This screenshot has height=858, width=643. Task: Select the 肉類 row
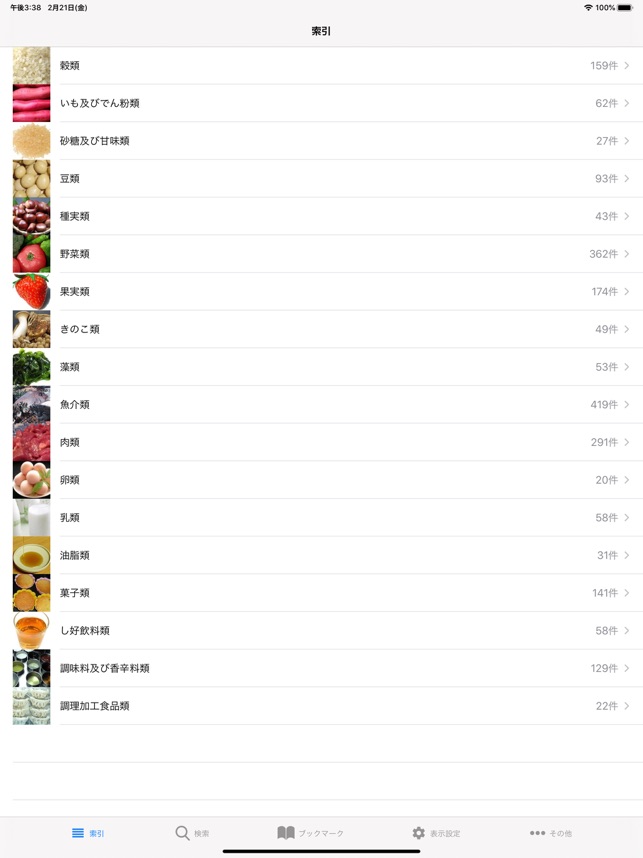pyautogui.click(x=320, y=442)
